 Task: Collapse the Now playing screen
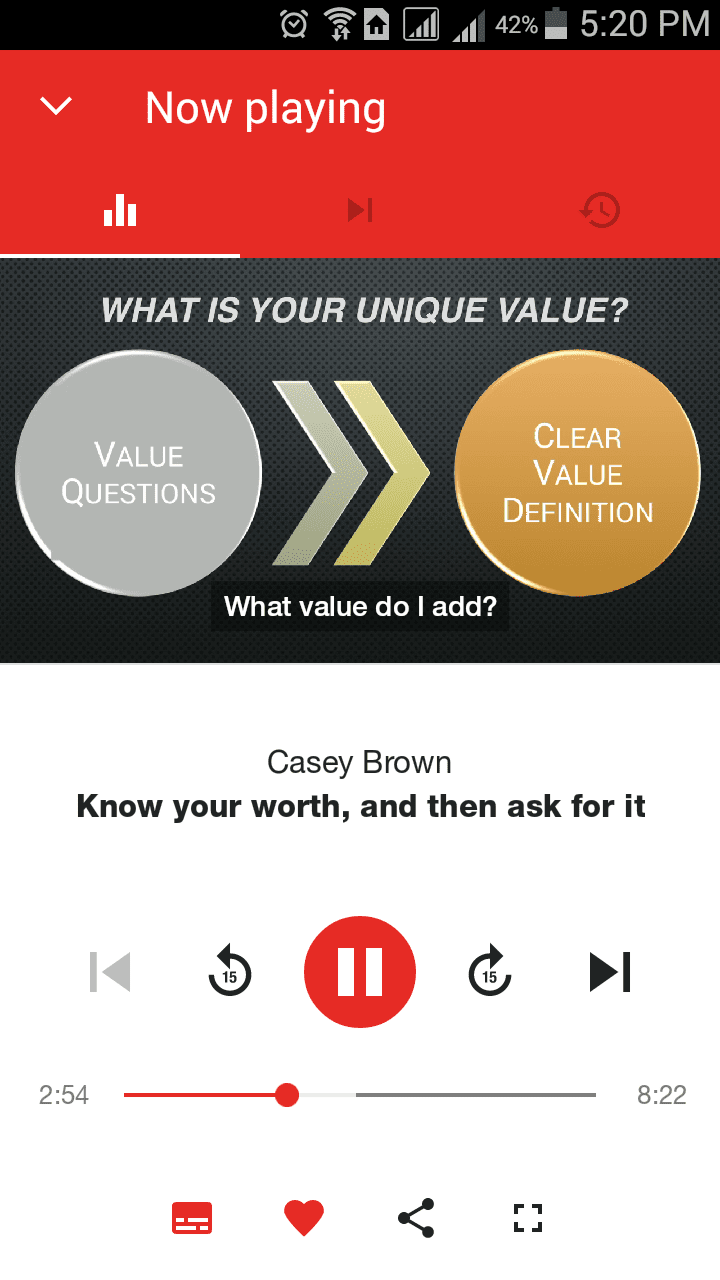point(56,106)
